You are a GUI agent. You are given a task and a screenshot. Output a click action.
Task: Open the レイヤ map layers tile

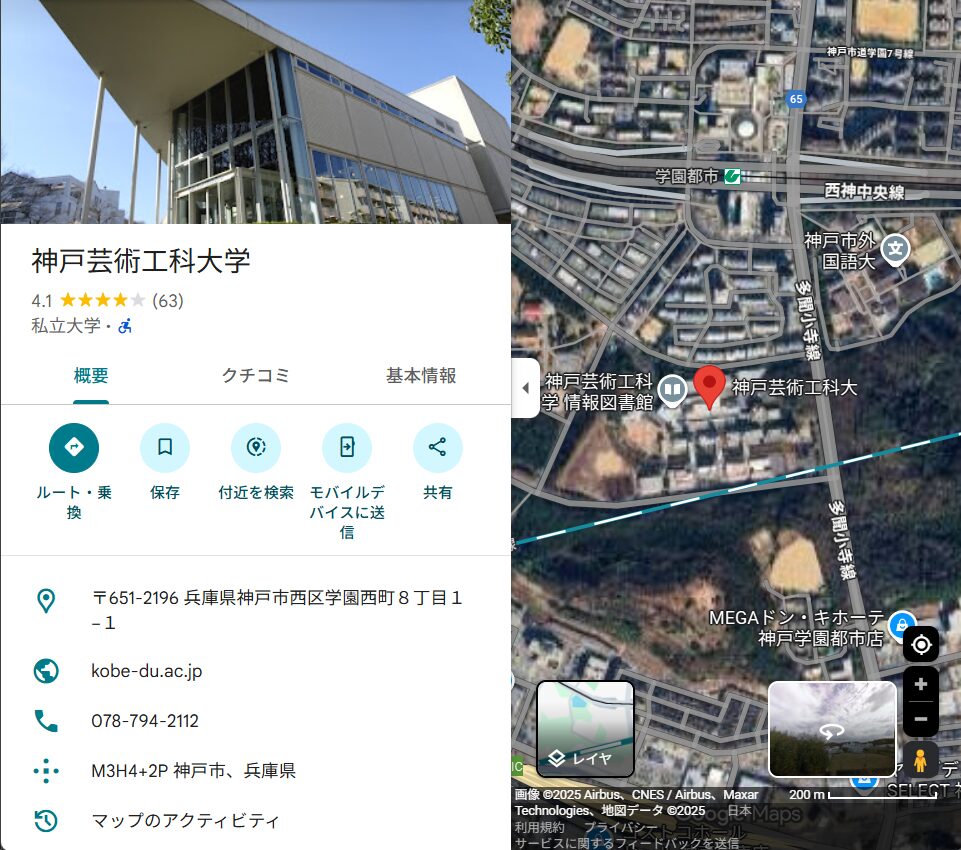585,729
